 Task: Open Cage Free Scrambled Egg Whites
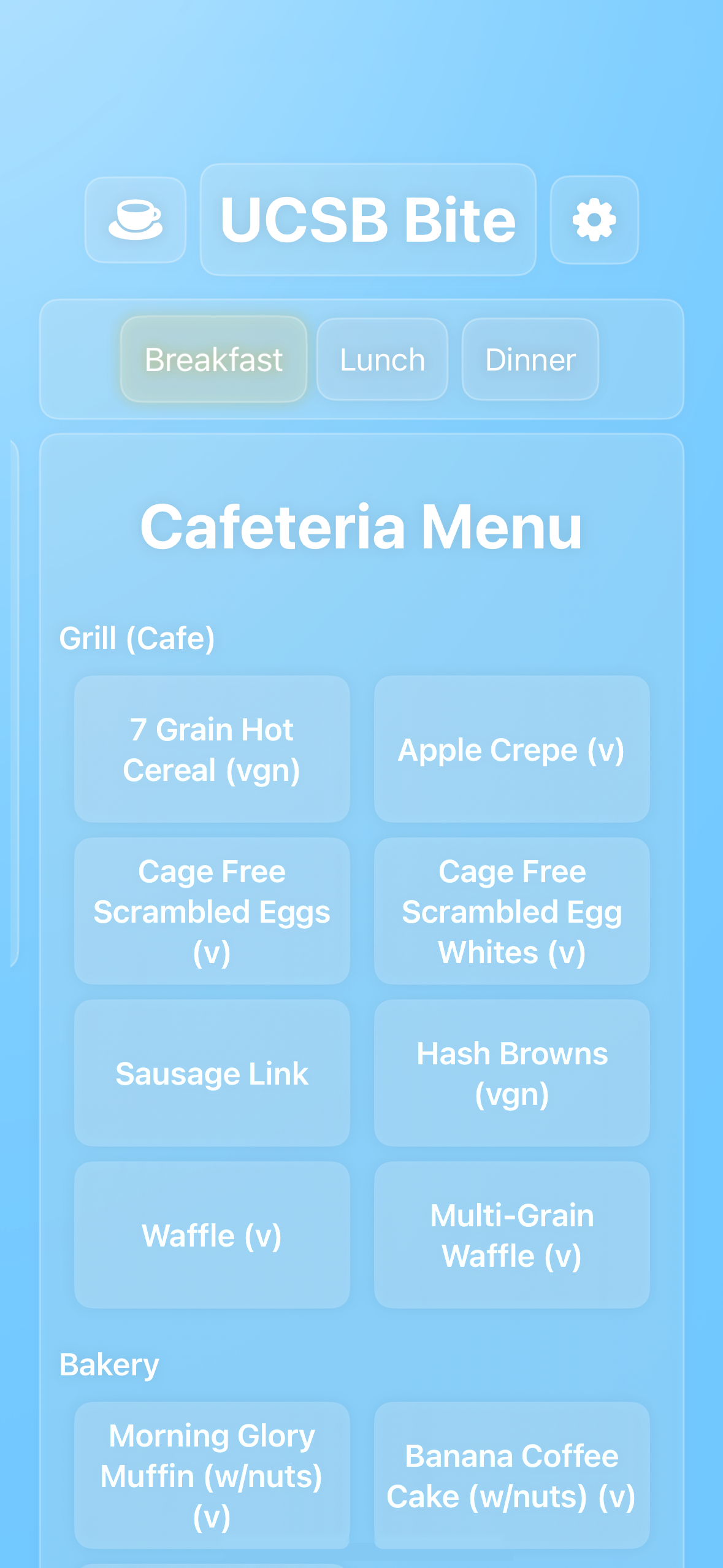click(x=511, y=911)
